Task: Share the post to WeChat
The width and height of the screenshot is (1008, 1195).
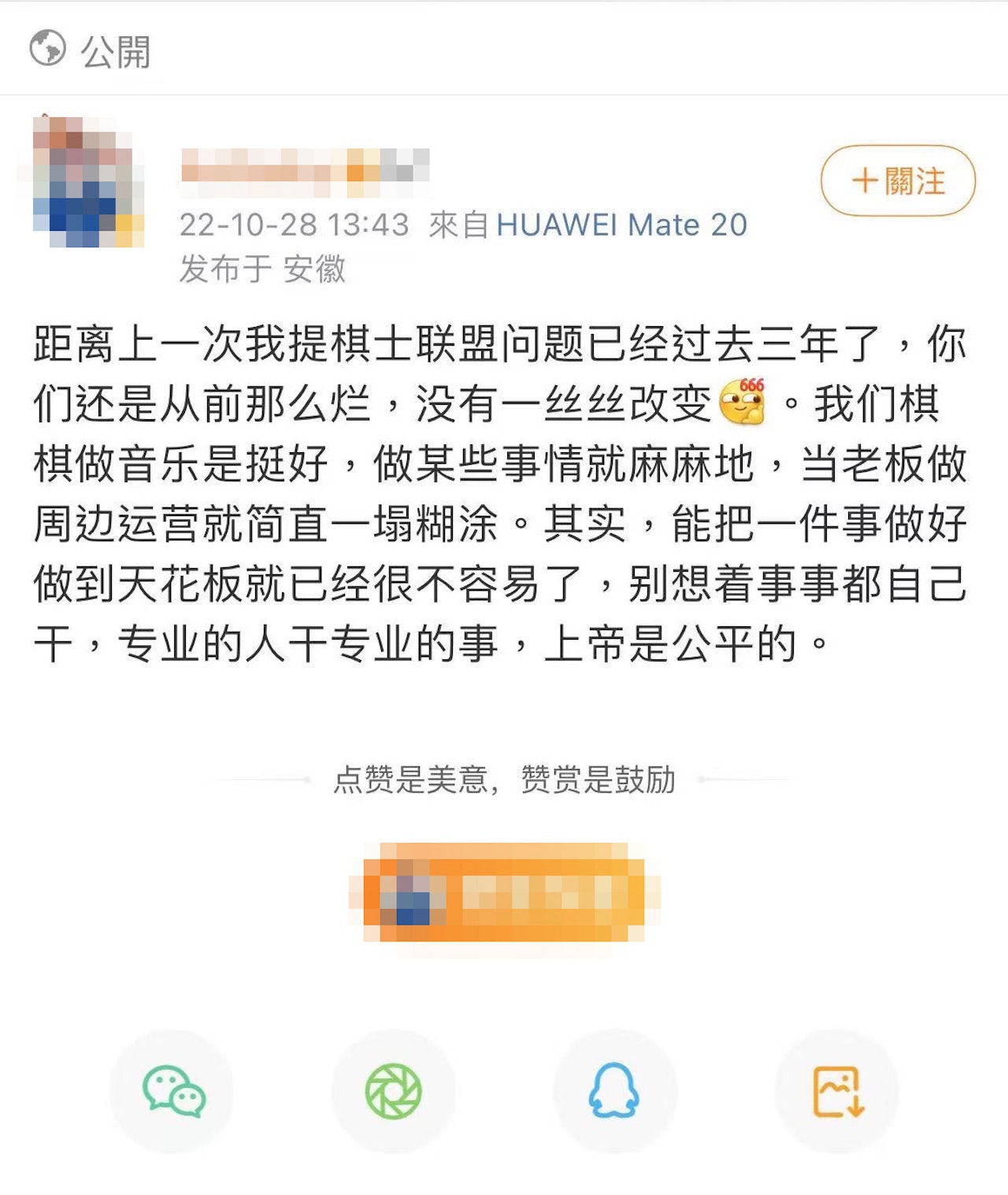Action: 172,1091
